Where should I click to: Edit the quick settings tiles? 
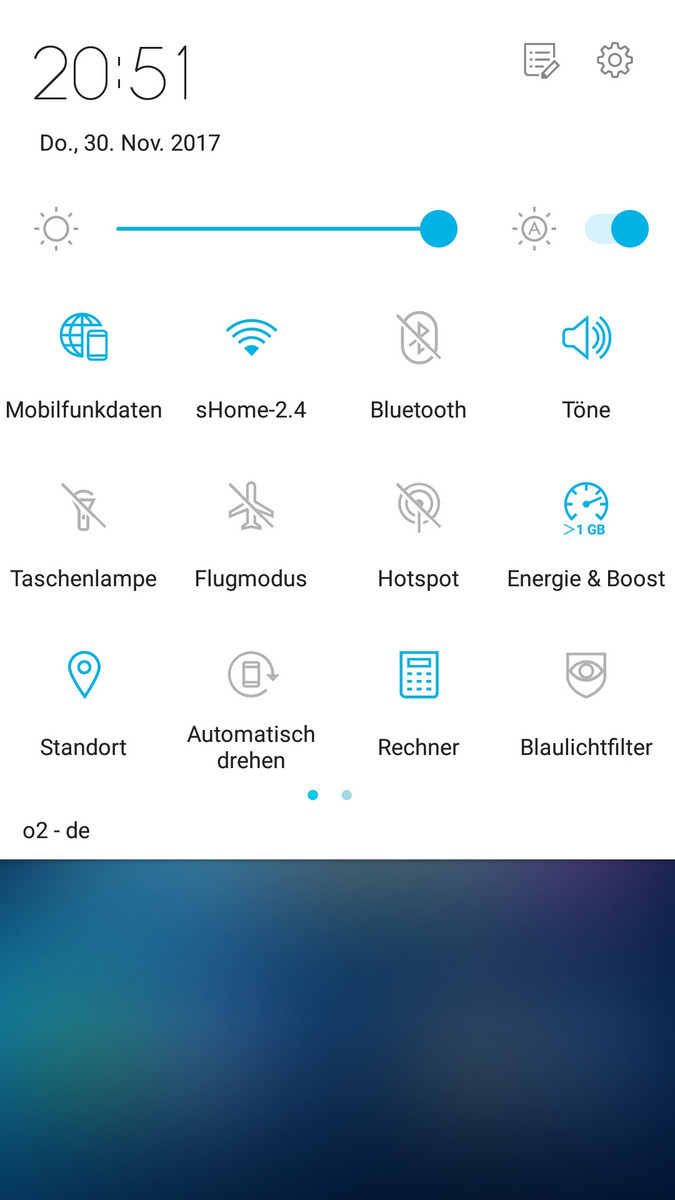tap(541, 61)
